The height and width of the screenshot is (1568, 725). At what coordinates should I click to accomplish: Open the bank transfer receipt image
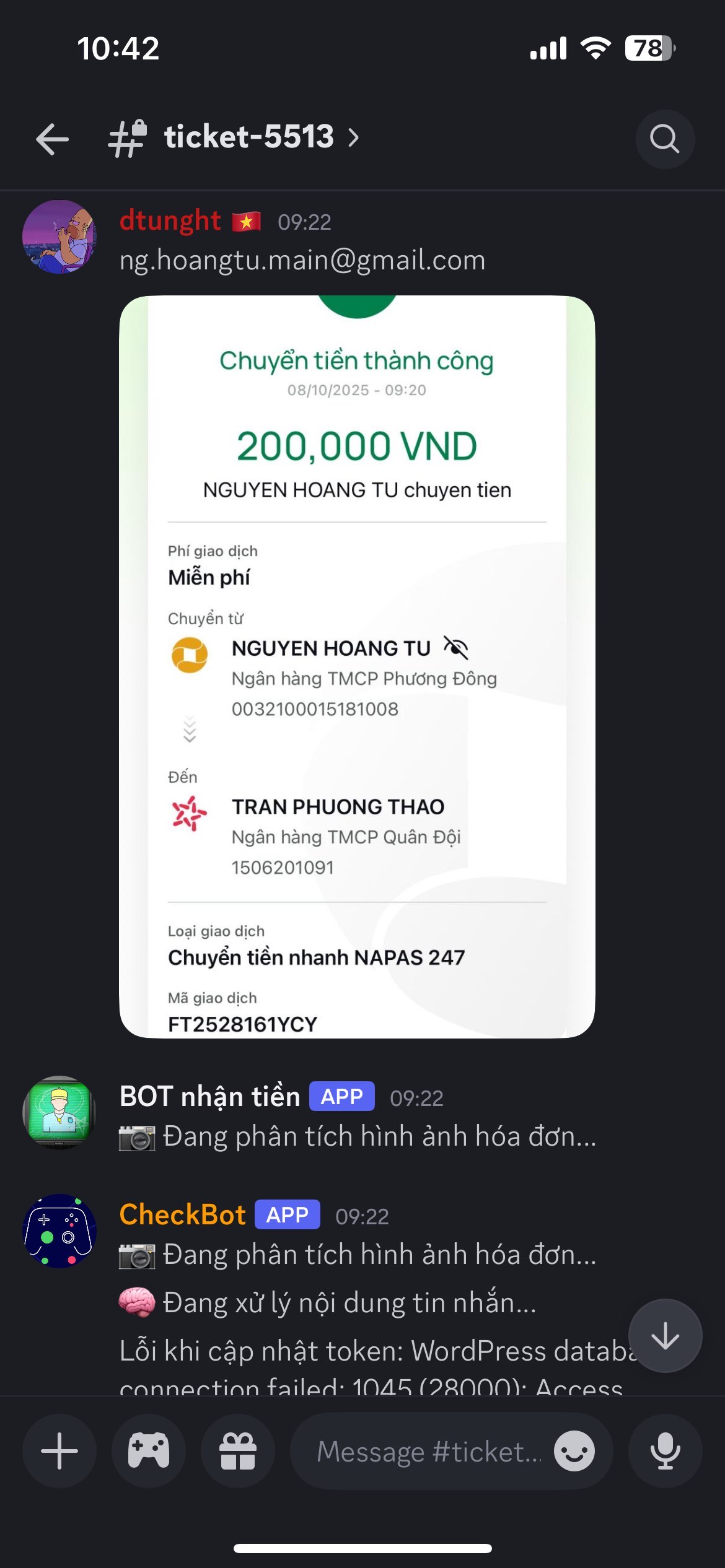click(x=357, y=666)
